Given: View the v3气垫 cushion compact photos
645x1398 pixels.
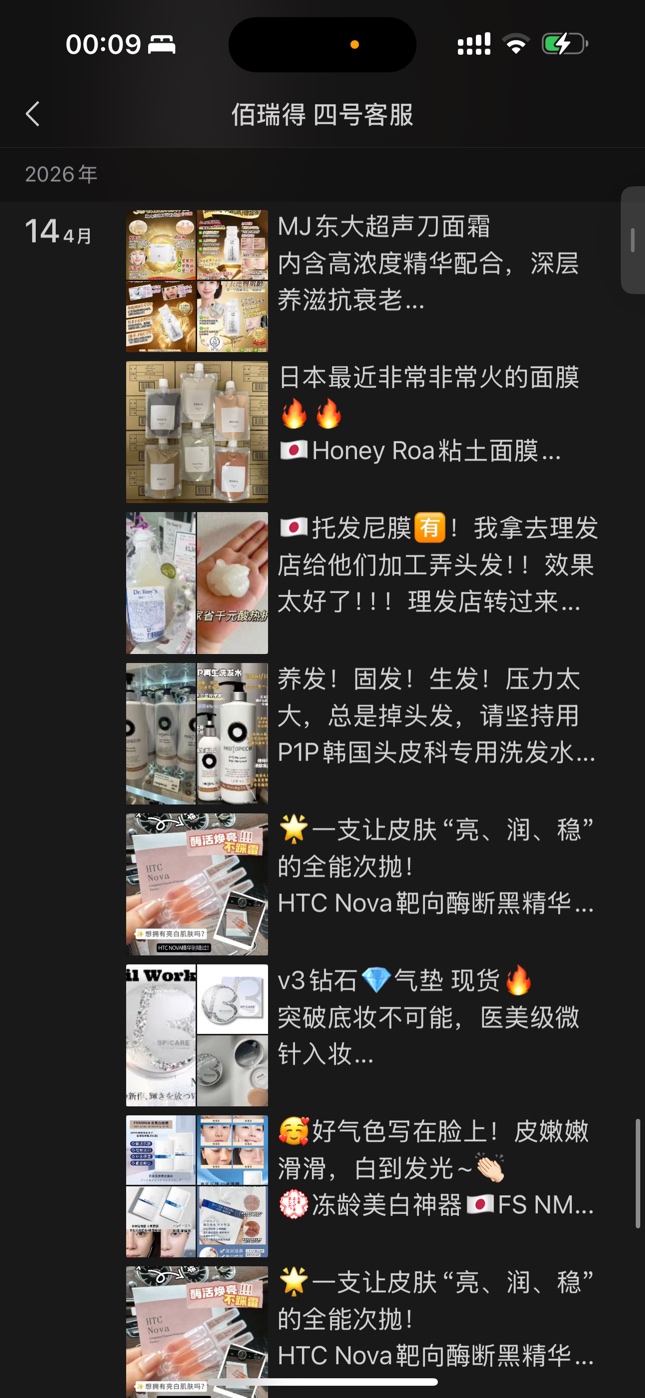Looking at the screenshot, I should (x=197, y=1035).
